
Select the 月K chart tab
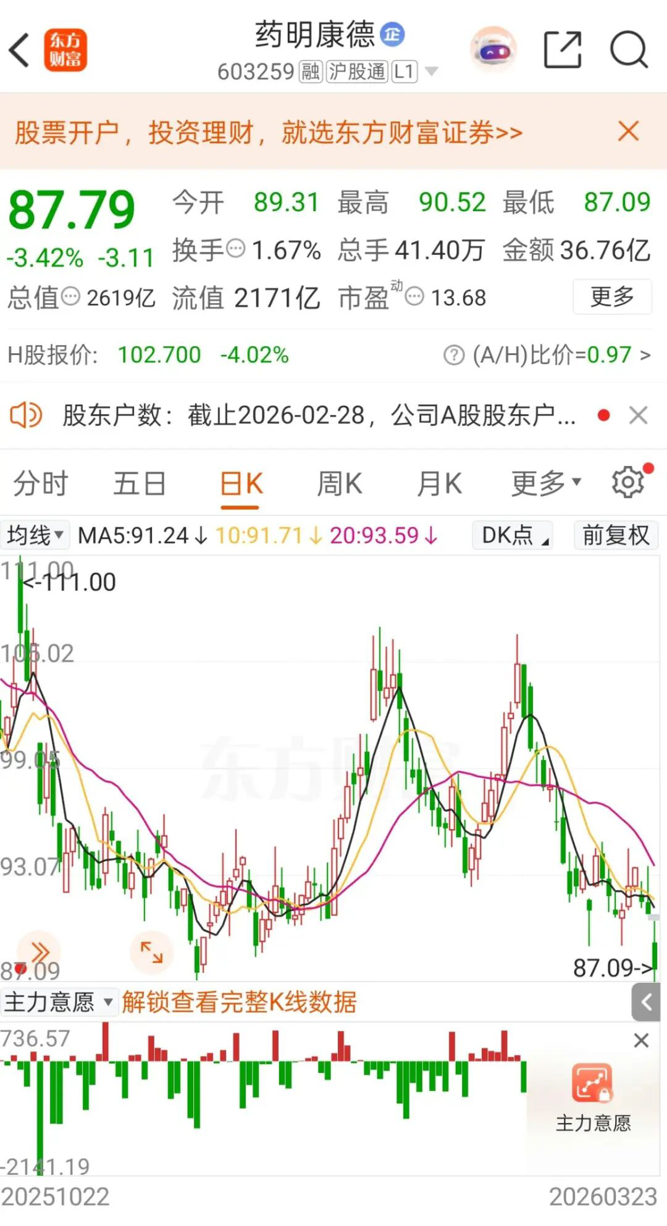click(x=438, y=484)
